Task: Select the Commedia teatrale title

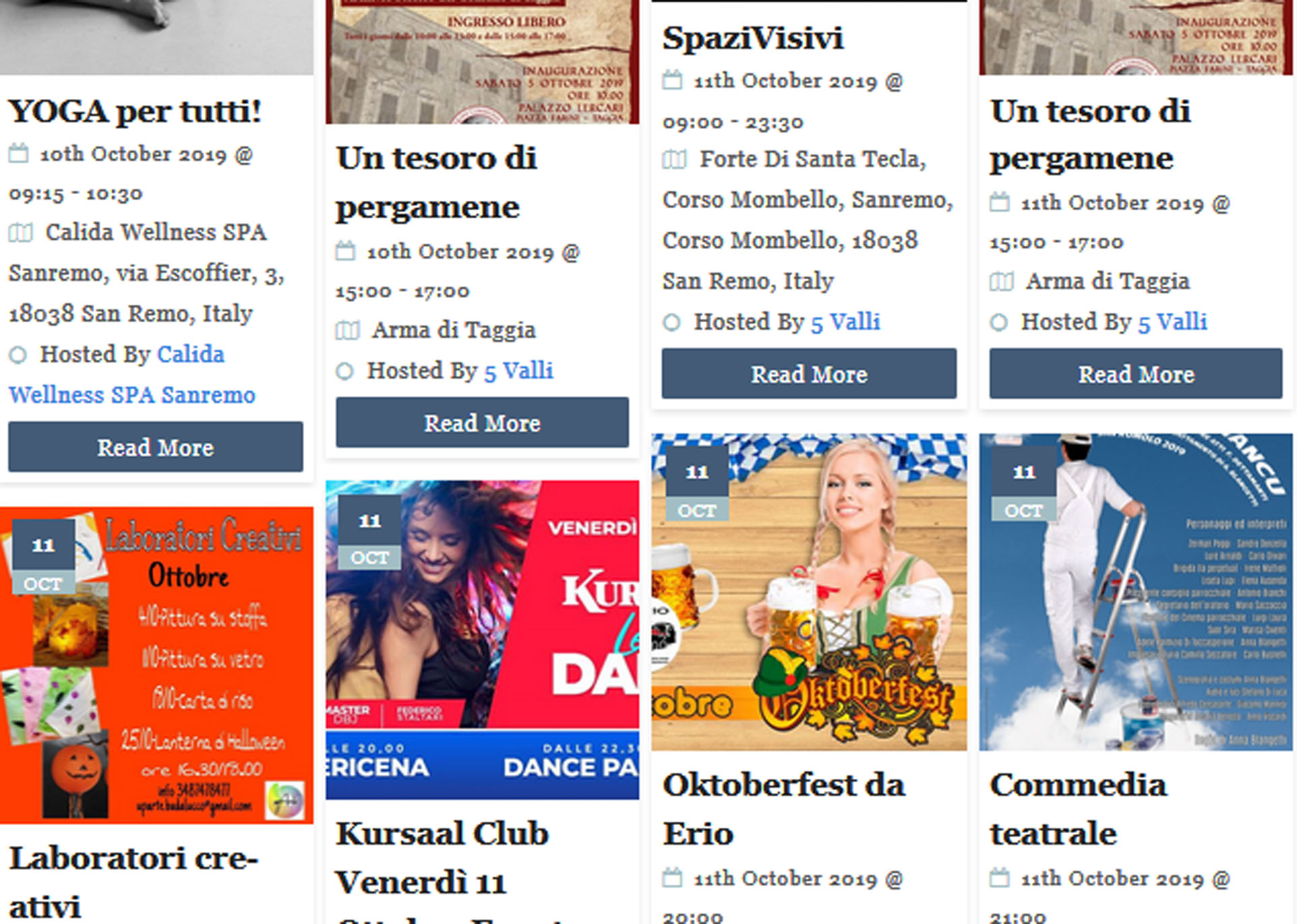Action: click(x=1077, y=809)
